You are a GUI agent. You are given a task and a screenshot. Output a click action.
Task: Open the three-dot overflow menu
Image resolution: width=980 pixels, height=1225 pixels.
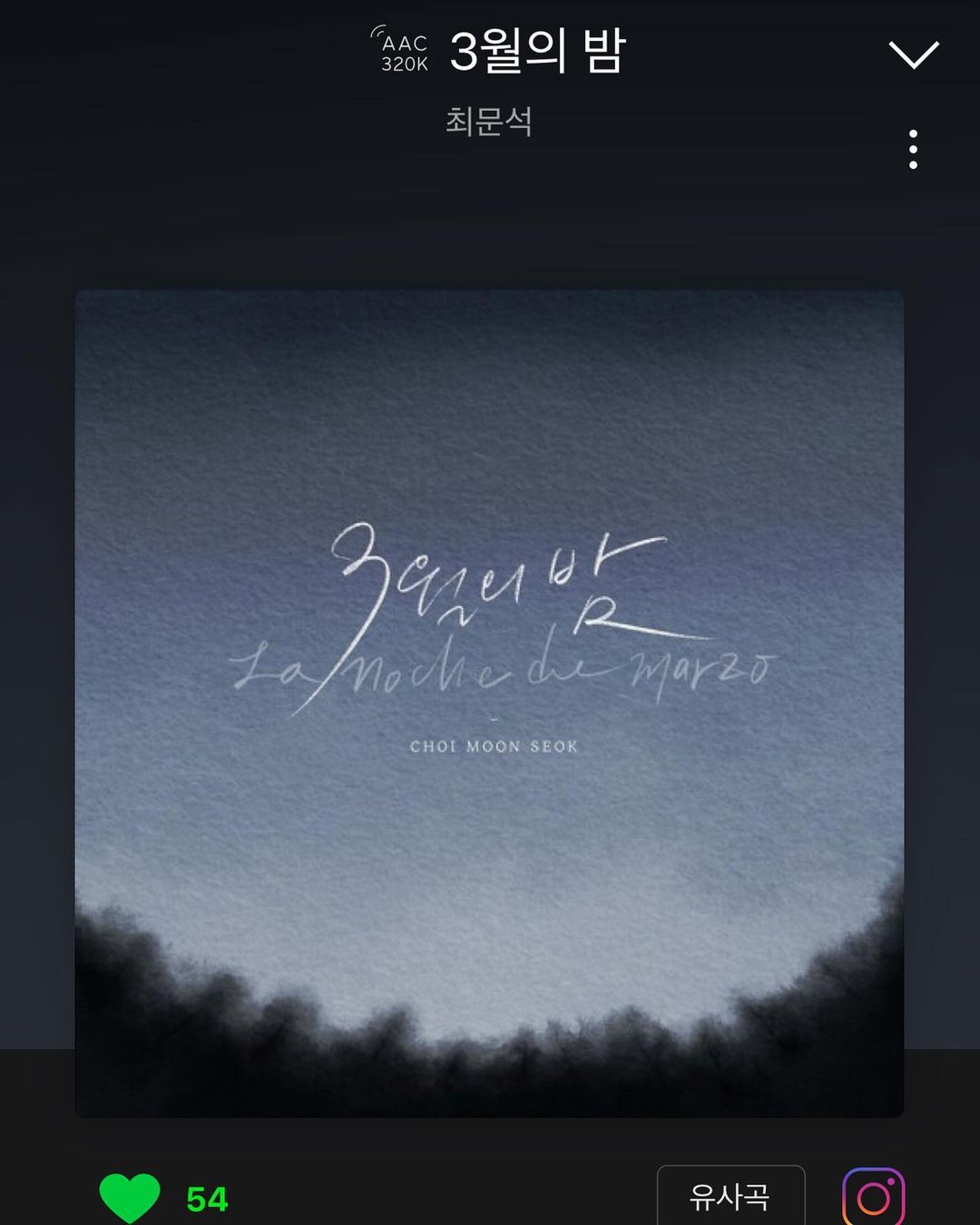point(913,150)
